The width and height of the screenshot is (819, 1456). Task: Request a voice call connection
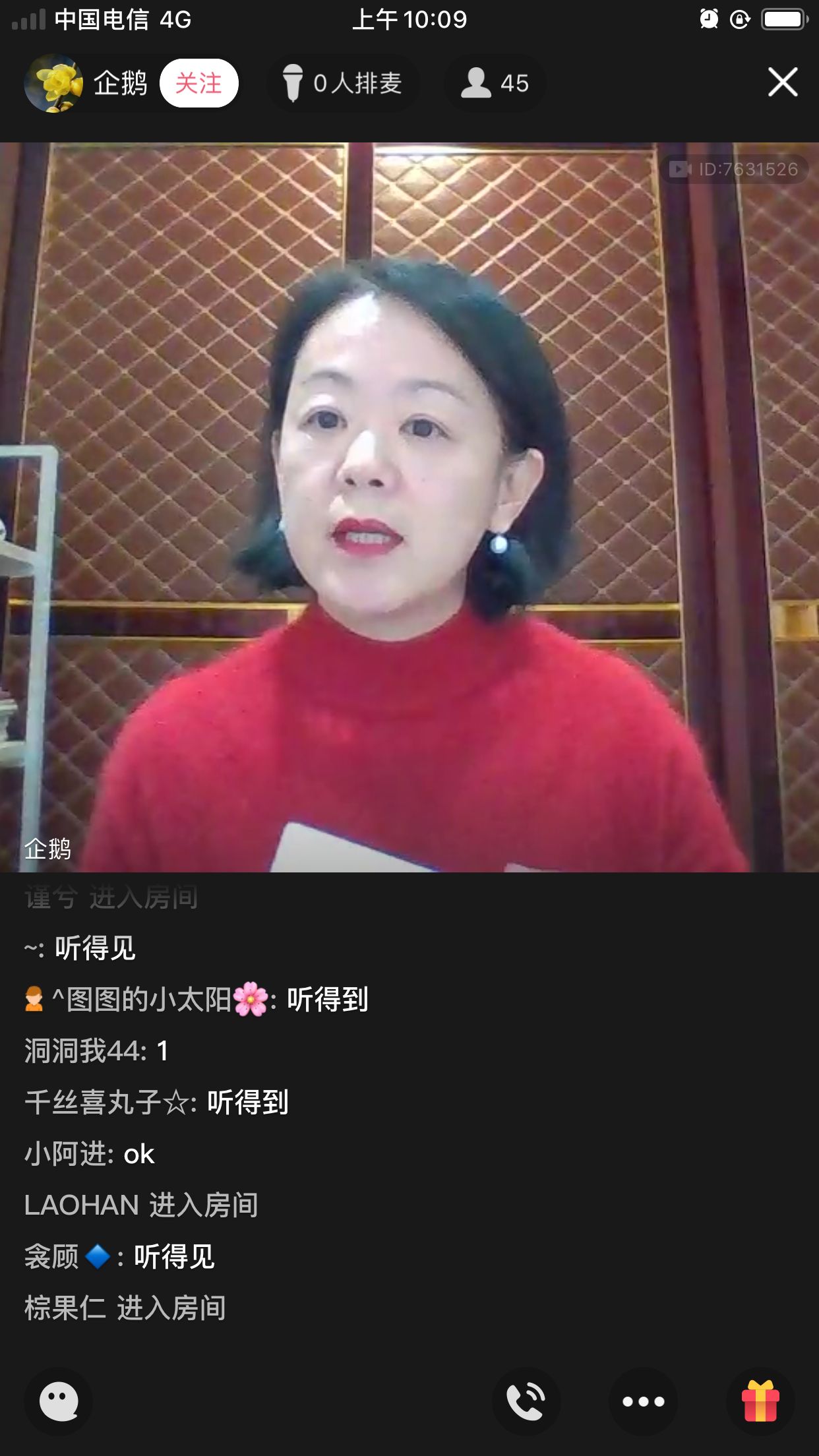pos(526,1401)
